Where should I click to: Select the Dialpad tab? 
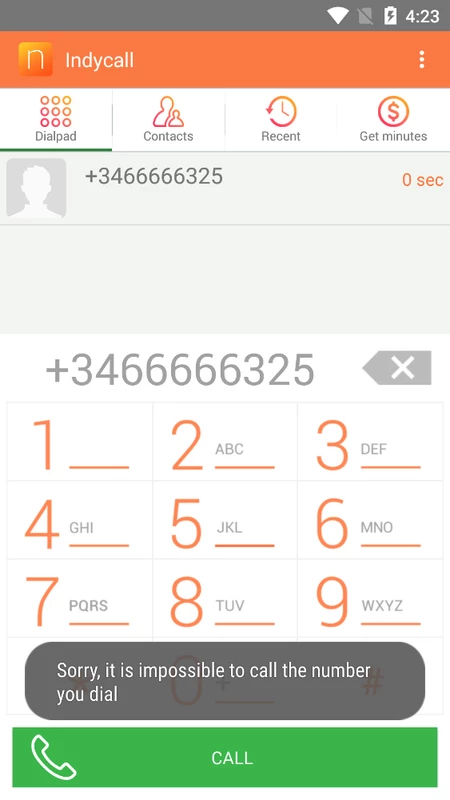(x=56, y=120)
